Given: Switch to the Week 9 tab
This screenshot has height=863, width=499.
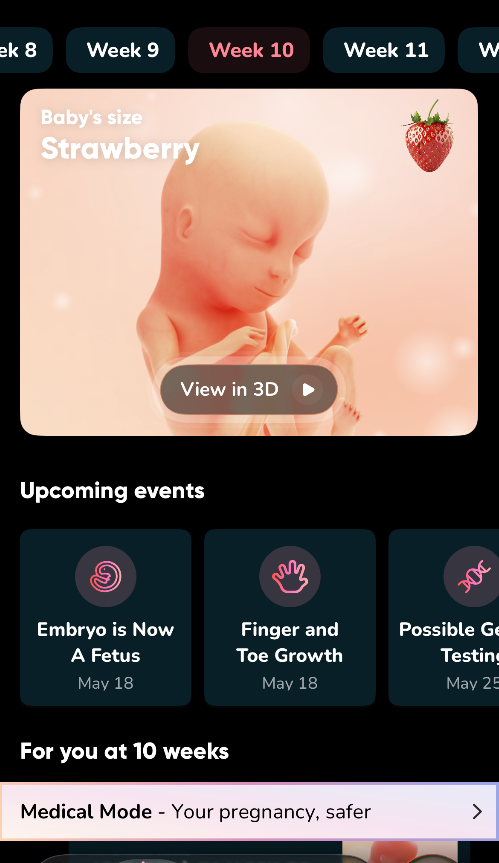Looking at the screenshot, I should (120, 50).
